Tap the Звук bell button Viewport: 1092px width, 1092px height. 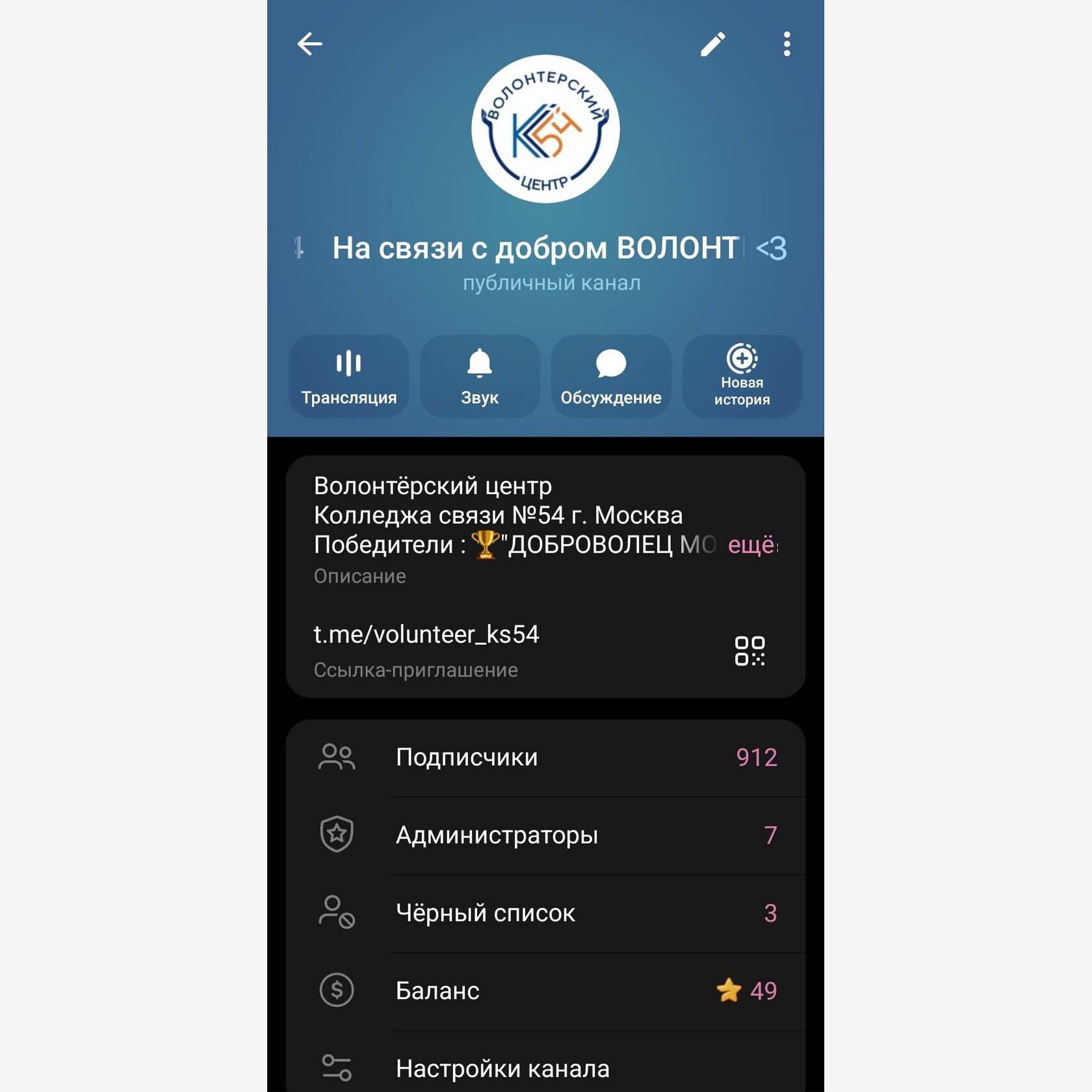[x=480, y=376]
